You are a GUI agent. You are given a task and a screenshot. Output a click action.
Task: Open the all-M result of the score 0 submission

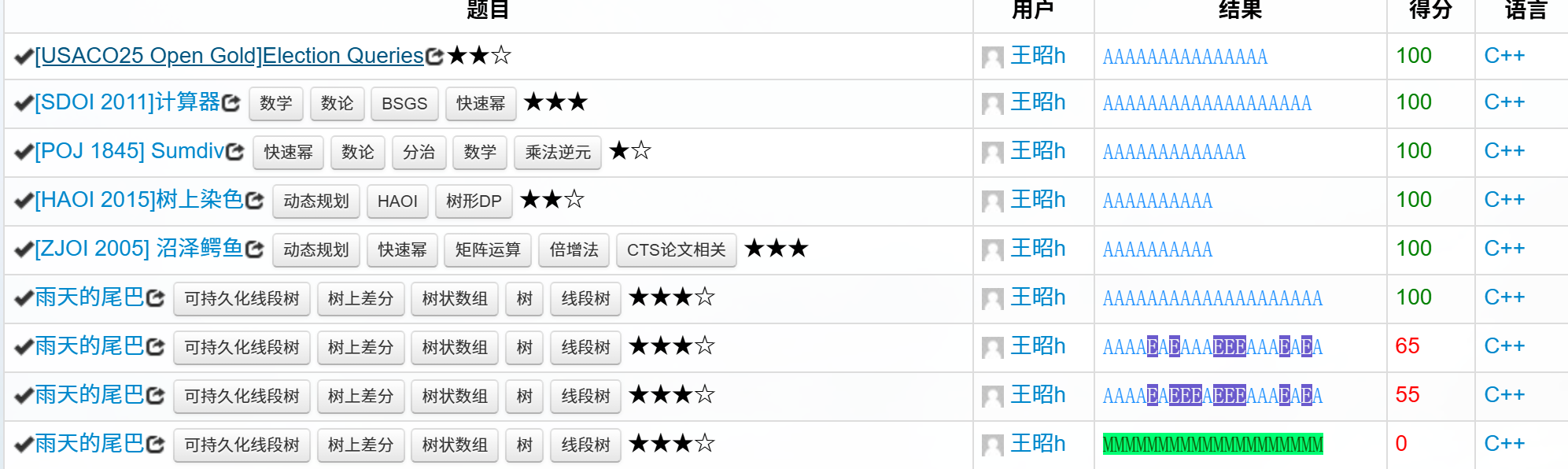click(x=1212, y=445)
